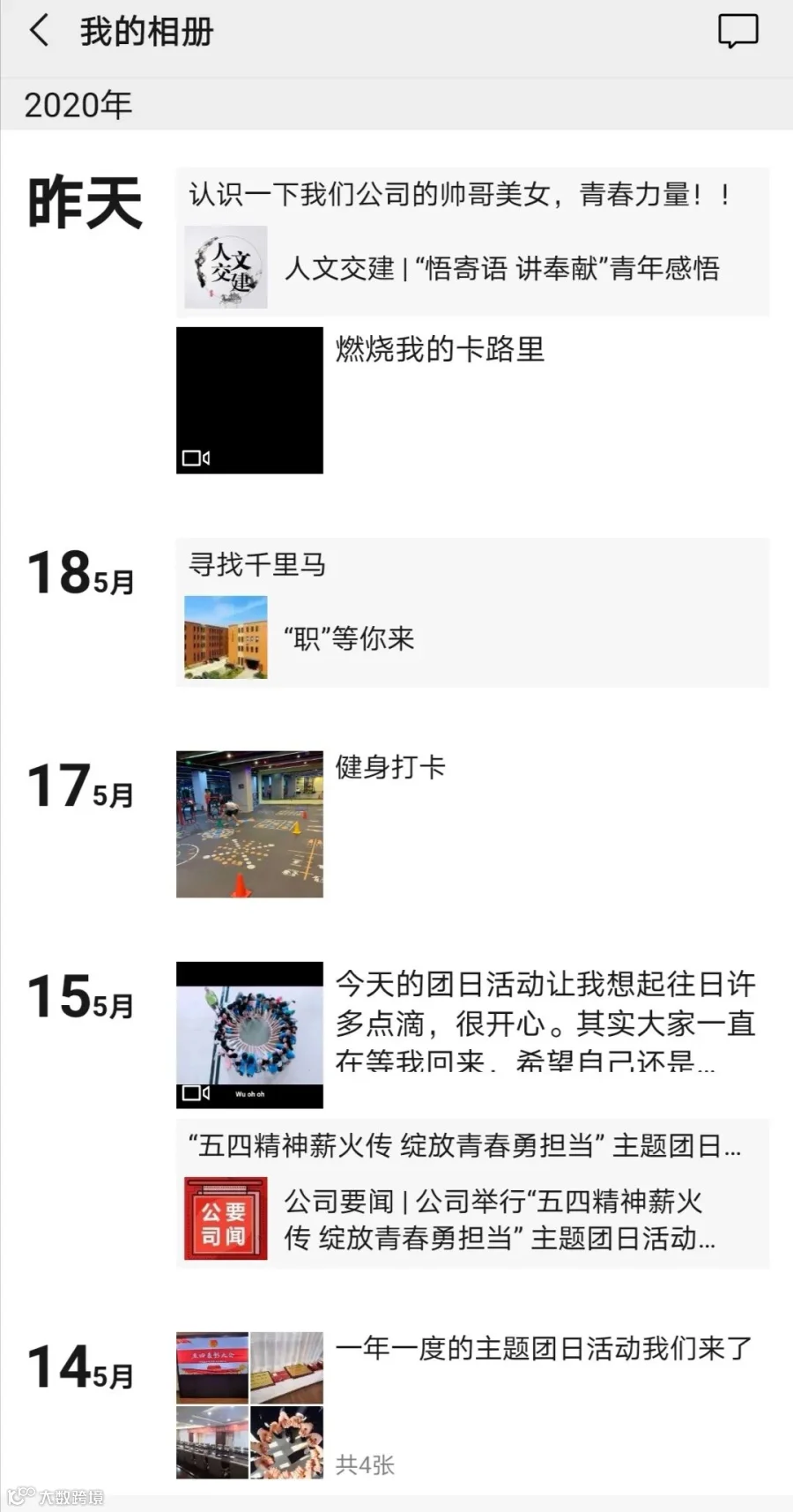Open the 14 May post with four photos
The image size is (793, 1512).
coord(250,1405)
